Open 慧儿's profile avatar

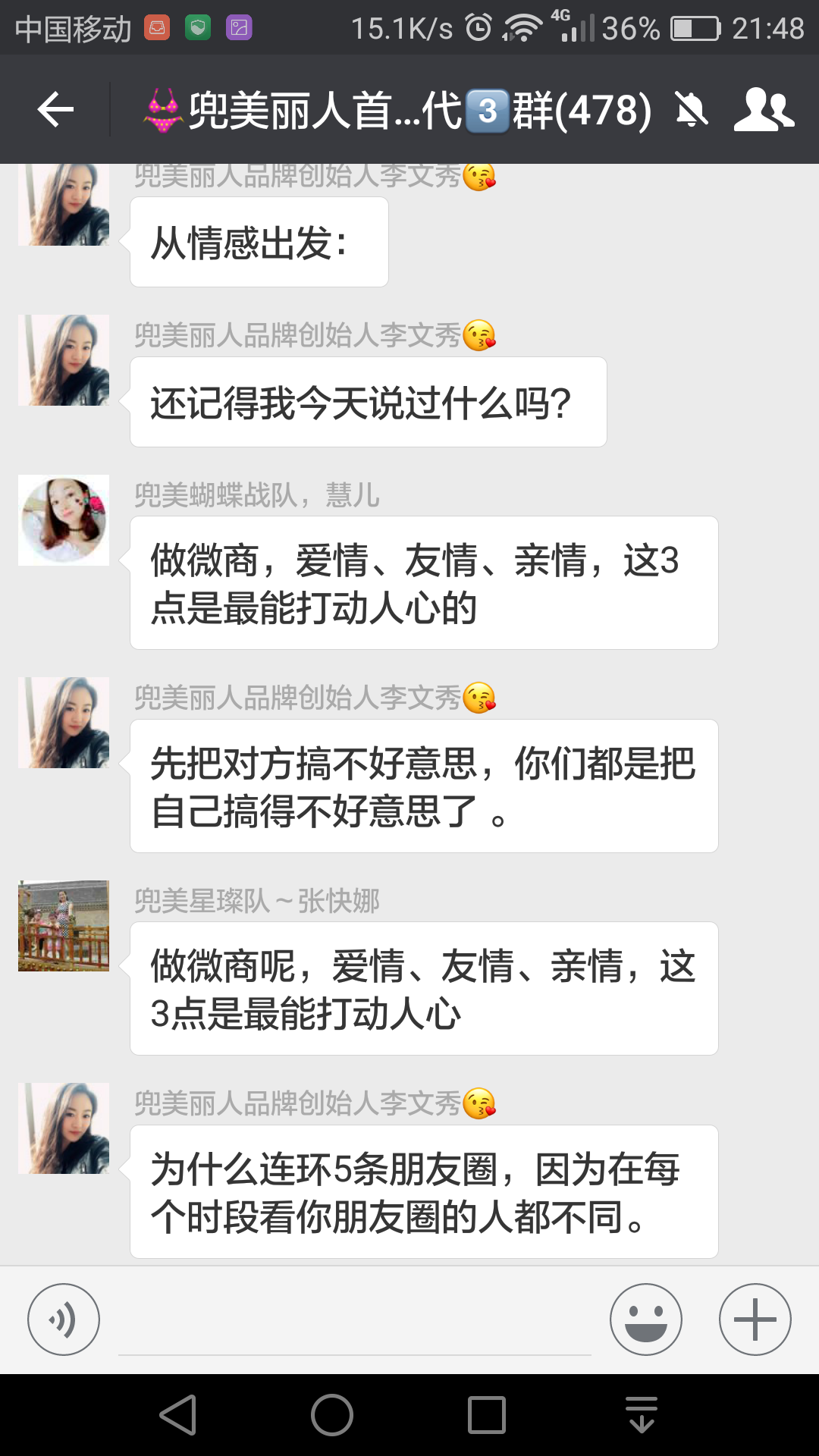(x=64, y=520)
